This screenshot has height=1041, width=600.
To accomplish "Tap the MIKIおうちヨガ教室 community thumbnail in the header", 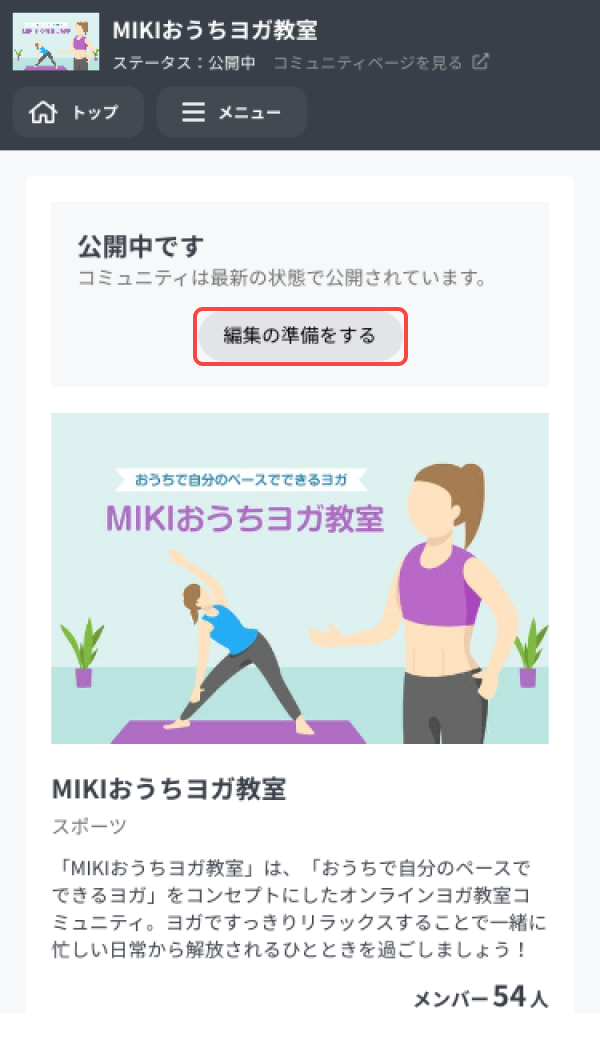I will coord(56,42).
